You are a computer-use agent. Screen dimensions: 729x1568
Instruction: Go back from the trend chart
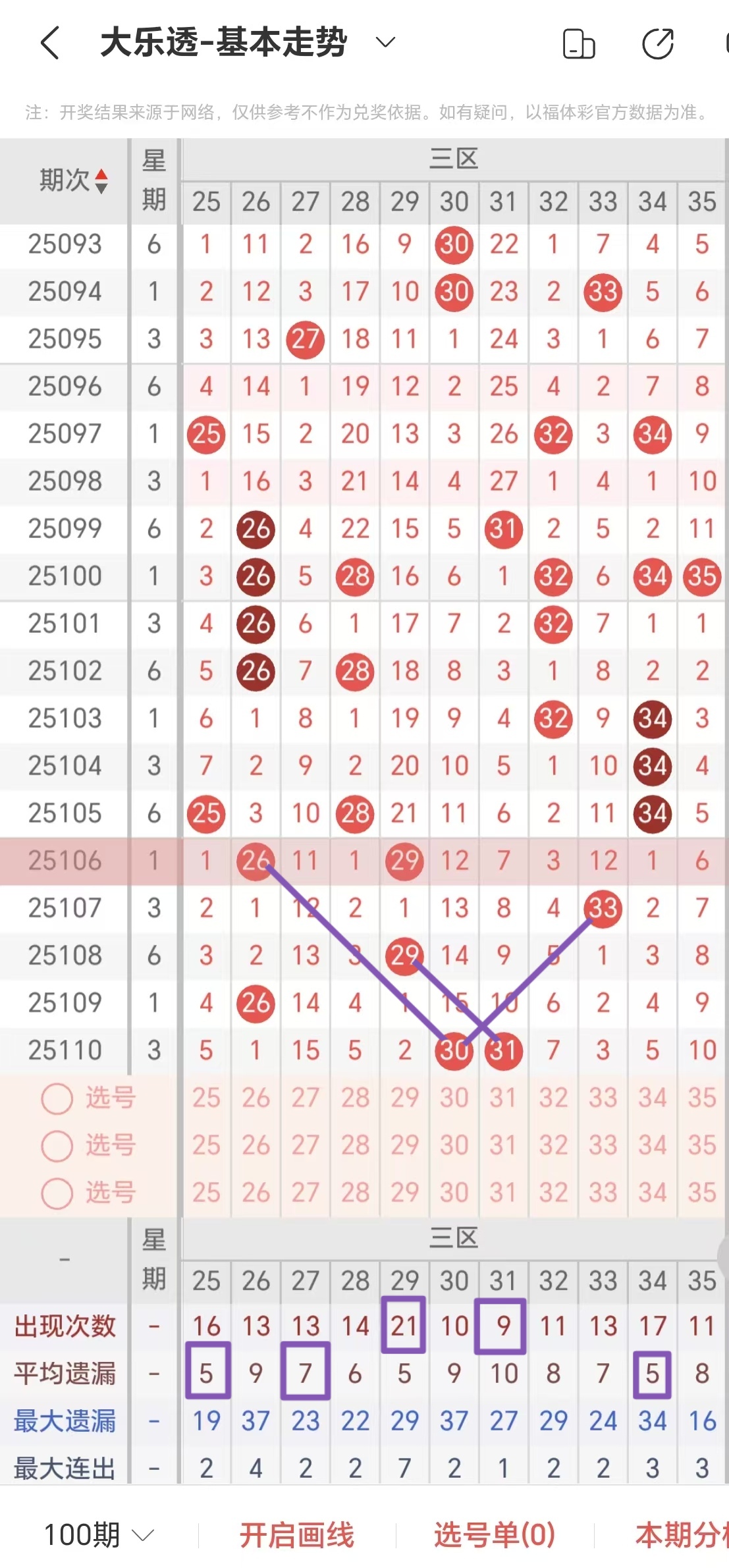[50, 43]
